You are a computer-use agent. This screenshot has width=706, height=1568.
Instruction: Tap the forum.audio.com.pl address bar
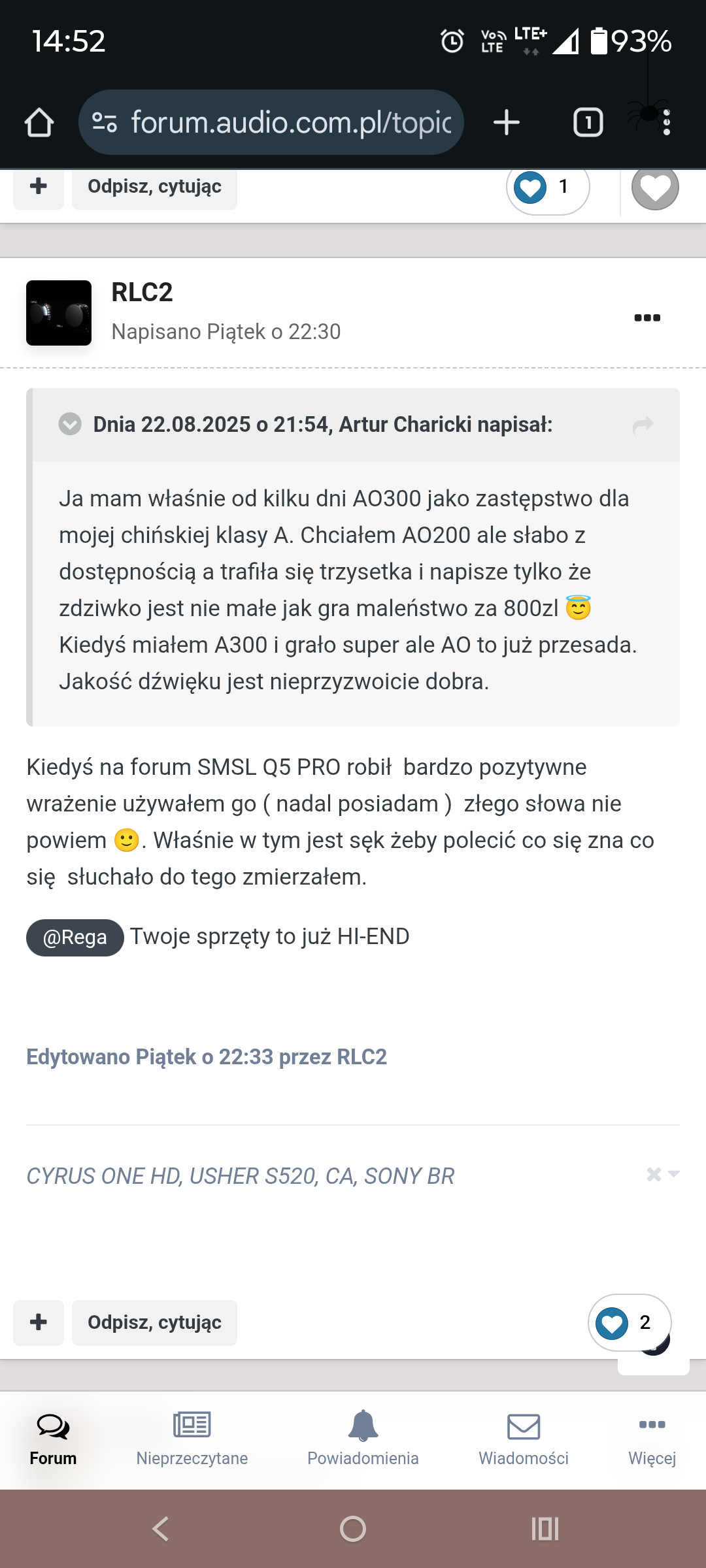tap(271, 122)
